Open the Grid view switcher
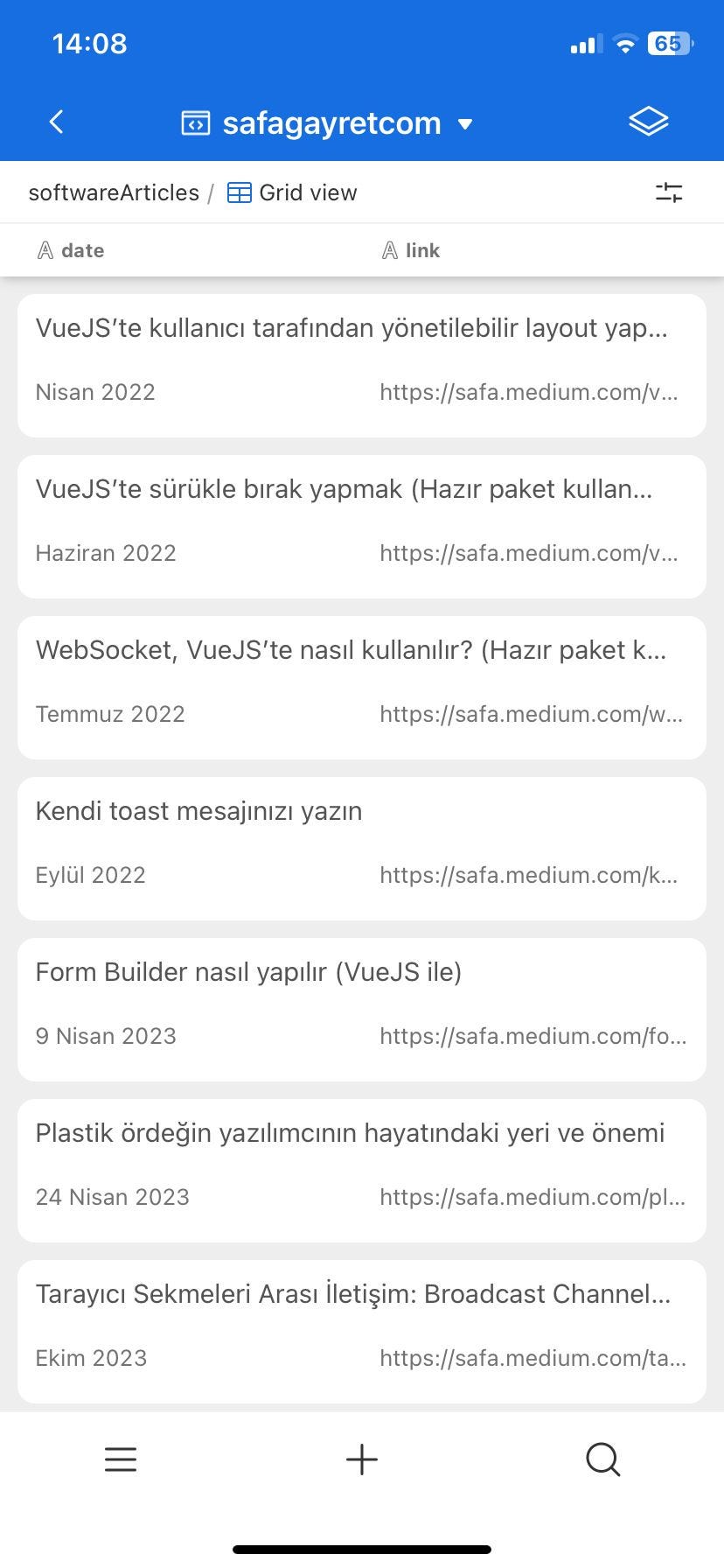724x1568 pixels. pos(292,192)
